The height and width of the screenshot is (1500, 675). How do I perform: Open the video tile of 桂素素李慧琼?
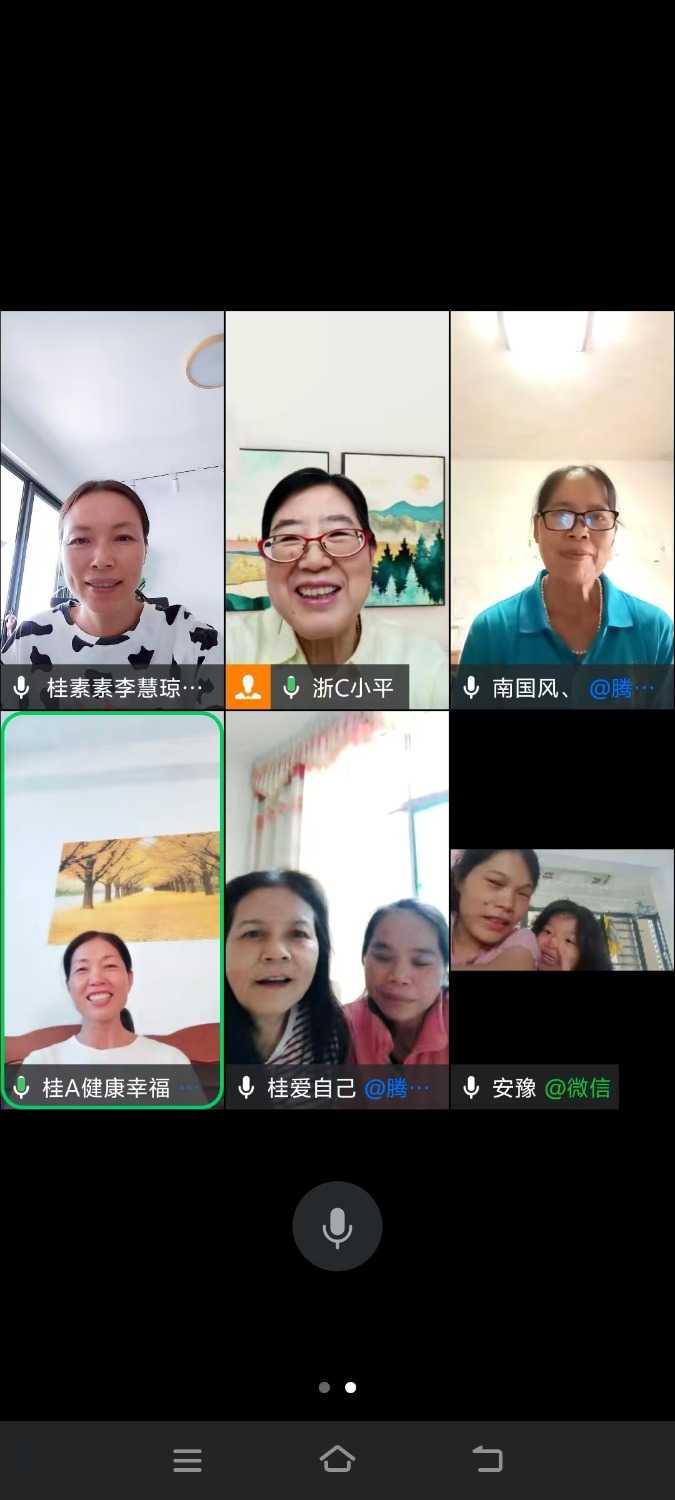tap(112, 510)
